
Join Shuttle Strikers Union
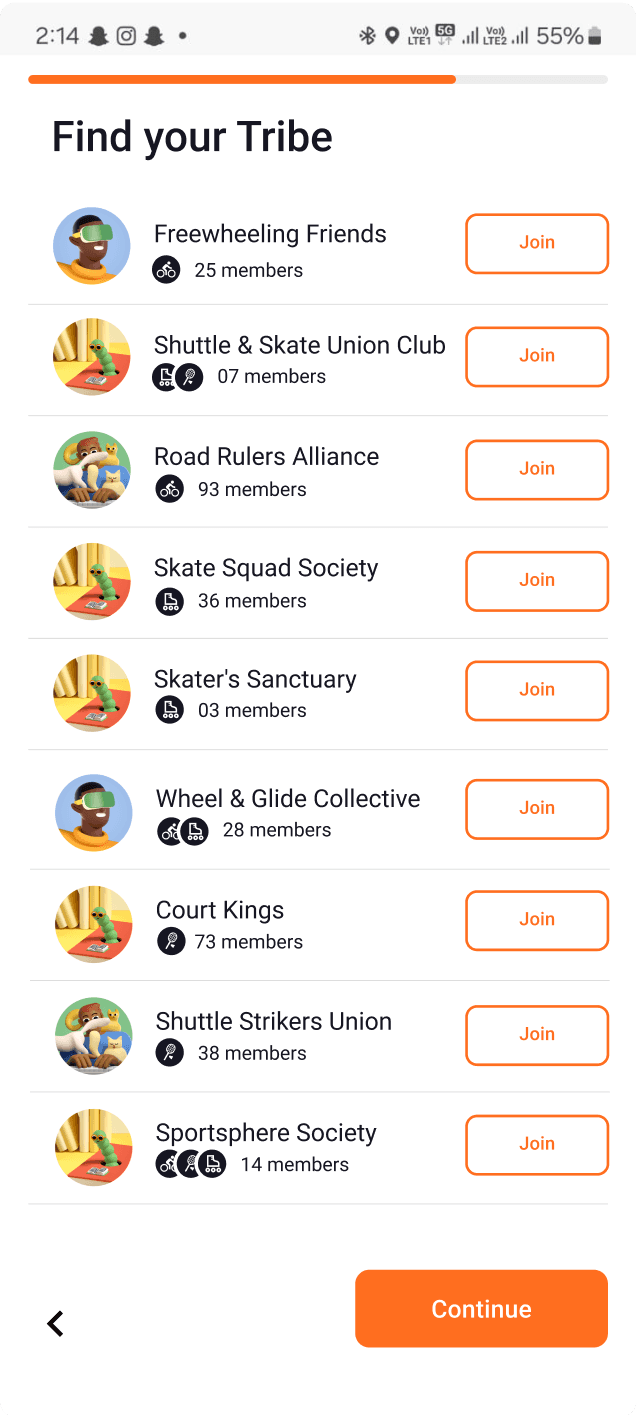536,1035
